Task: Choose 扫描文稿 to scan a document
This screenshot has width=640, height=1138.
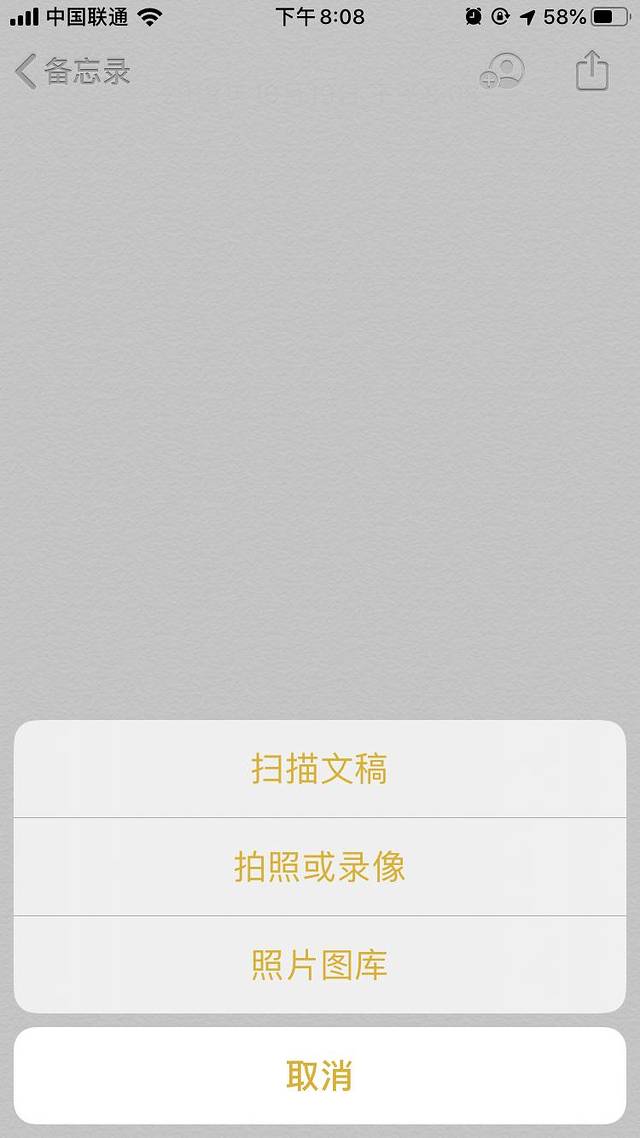Action: point(319,769)
